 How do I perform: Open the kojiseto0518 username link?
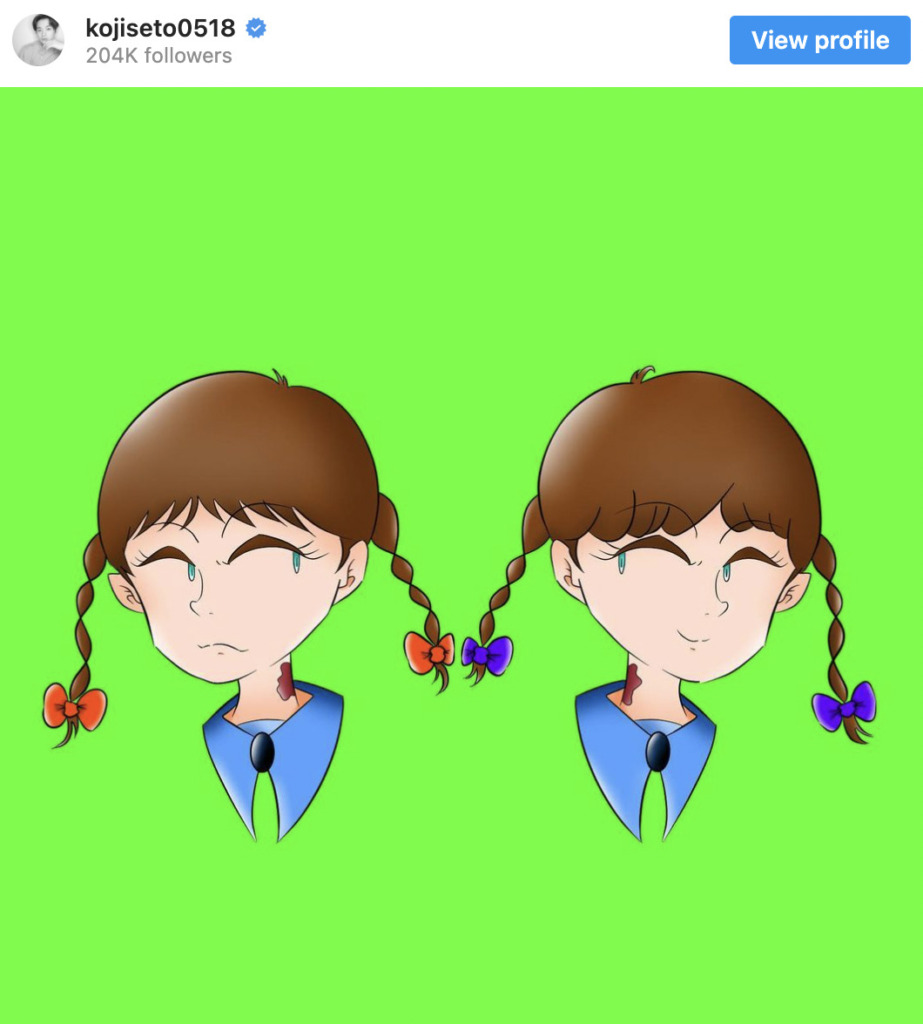[160, 28]
